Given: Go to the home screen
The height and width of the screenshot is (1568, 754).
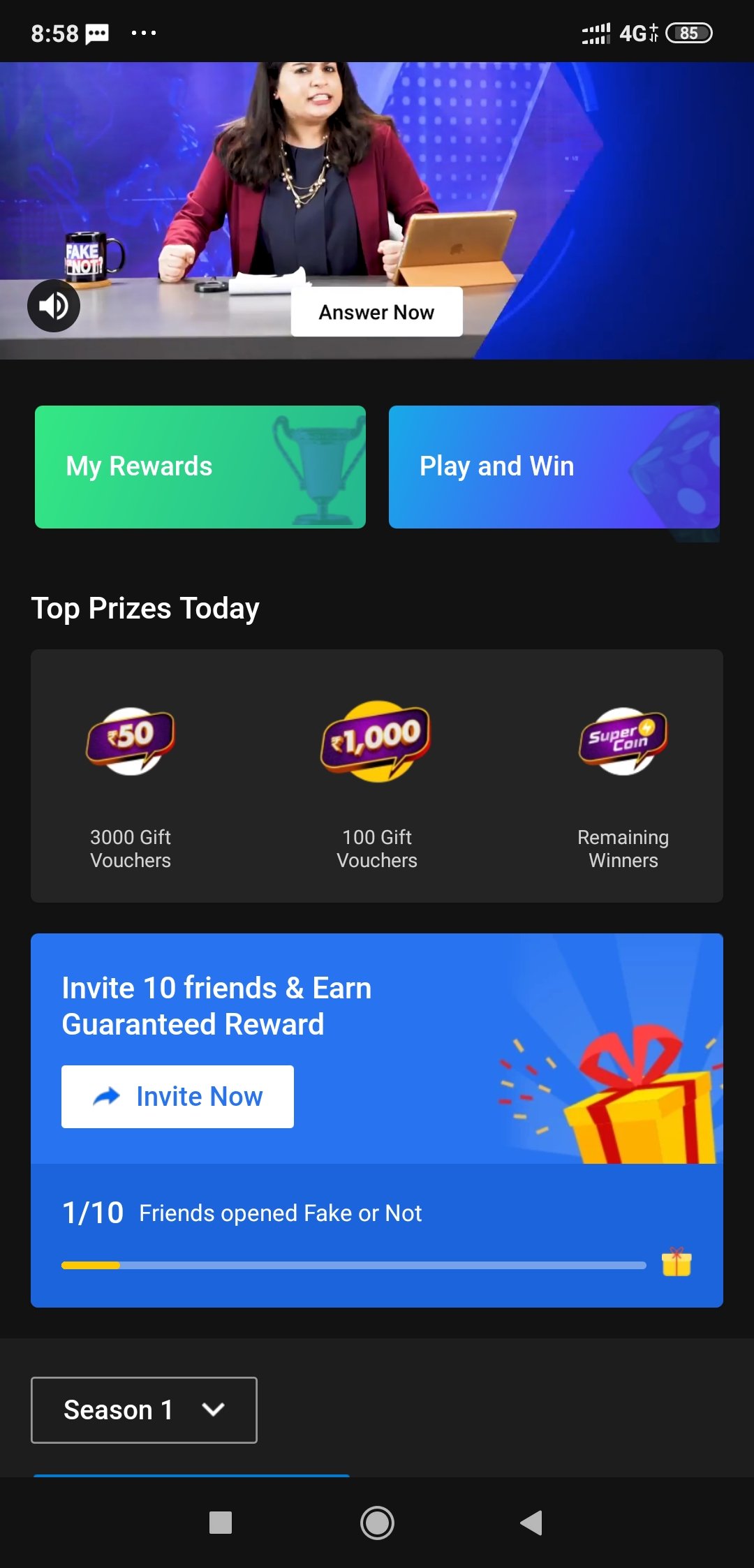Looking at the screenshot, I should point(377,1523).
